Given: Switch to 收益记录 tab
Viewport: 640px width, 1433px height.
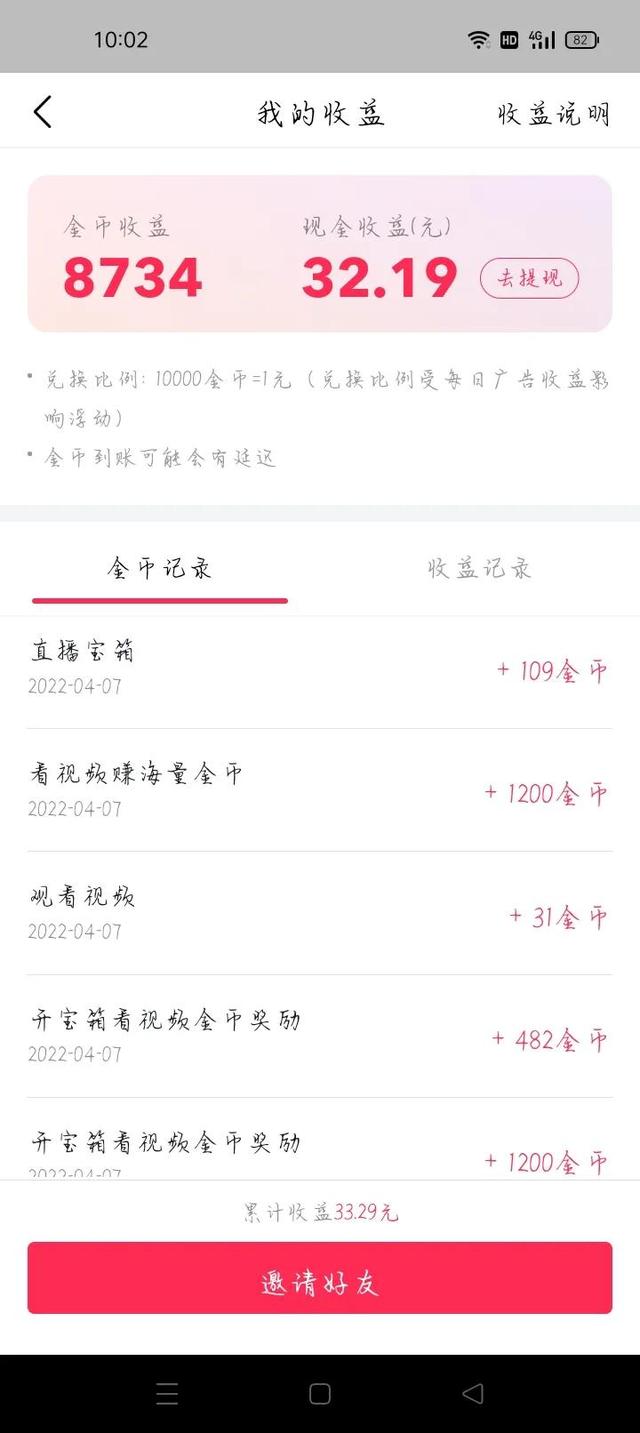Looking at the screenshot, I should pos(480,570).
